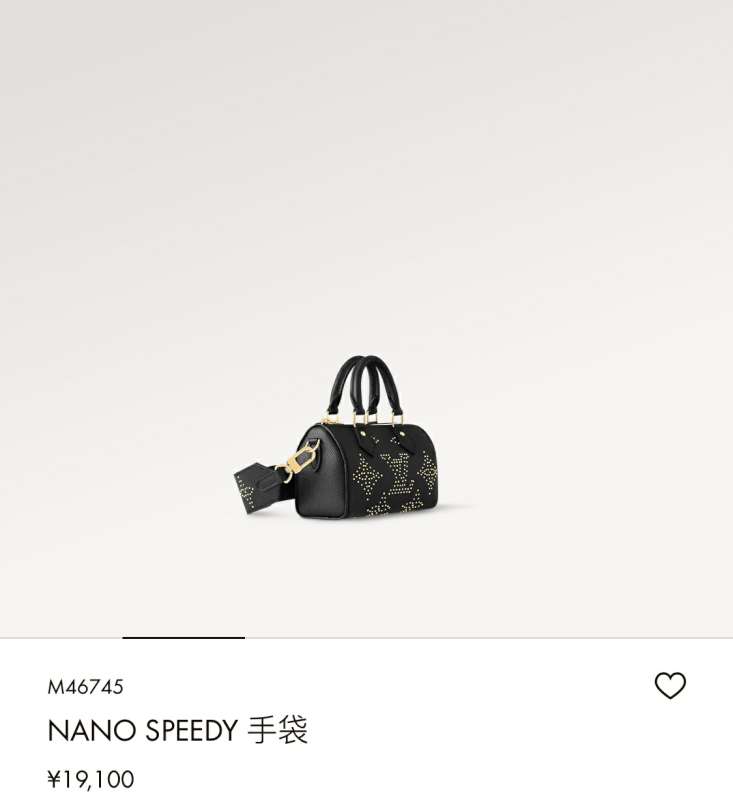Add Nano Speedy to wishlist with the heart

(x=670, y=685)
